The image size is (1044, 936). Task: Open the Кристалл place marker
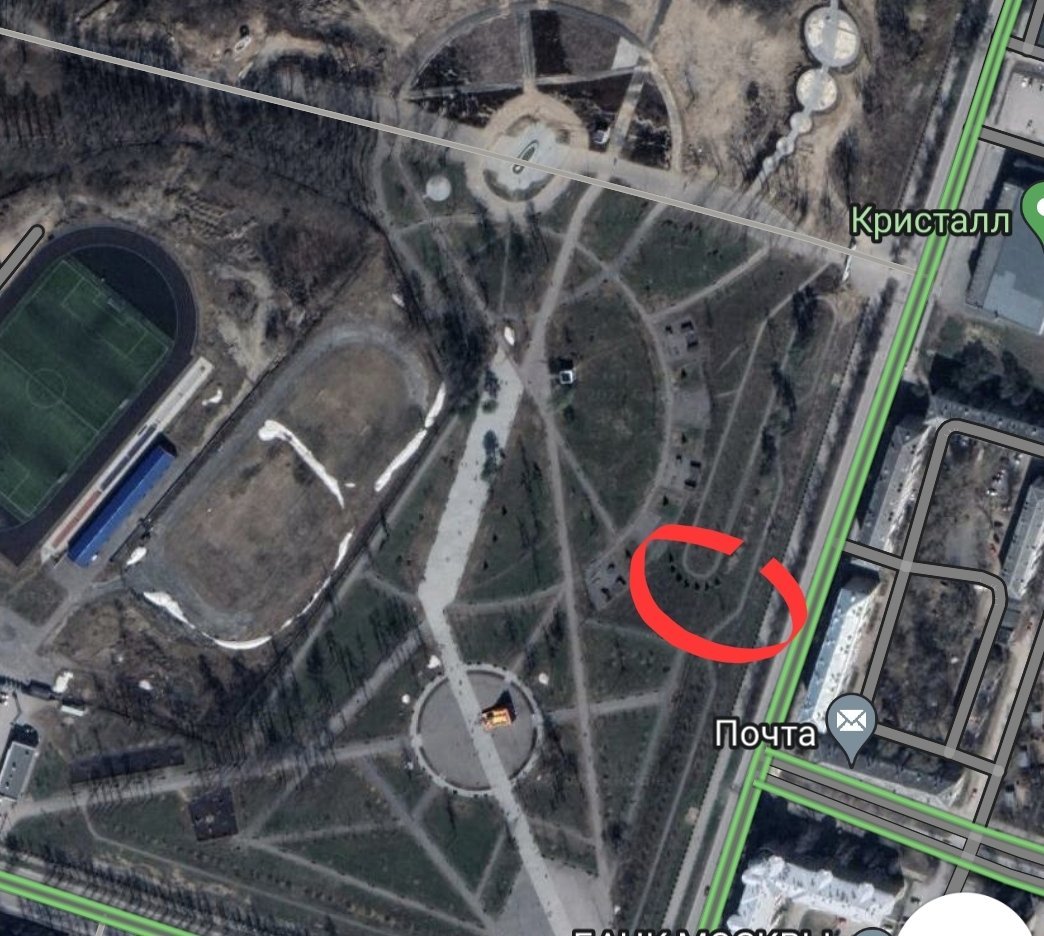(x=1033, y=213)
